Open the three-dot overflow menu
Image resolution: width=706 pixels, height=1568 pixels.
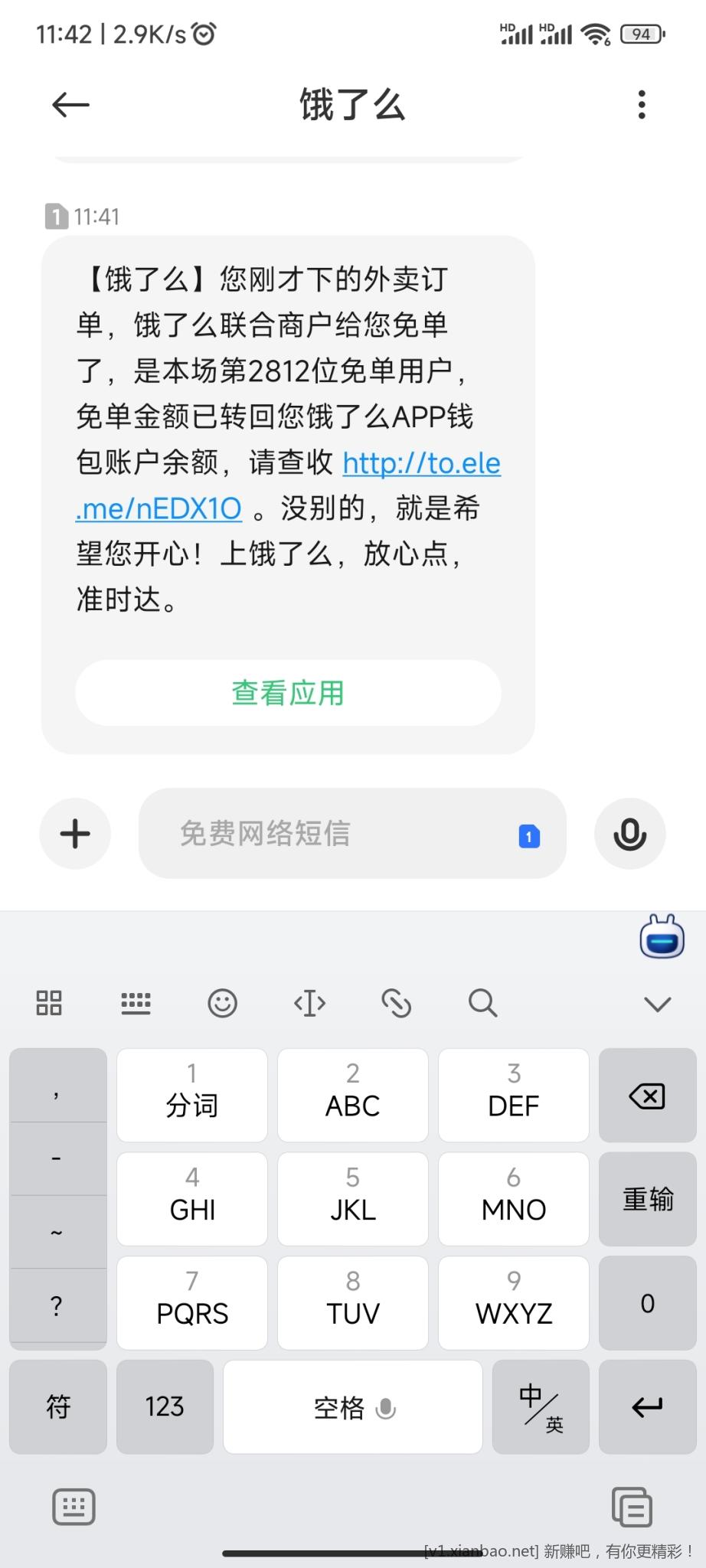click(x=642, y=105)
